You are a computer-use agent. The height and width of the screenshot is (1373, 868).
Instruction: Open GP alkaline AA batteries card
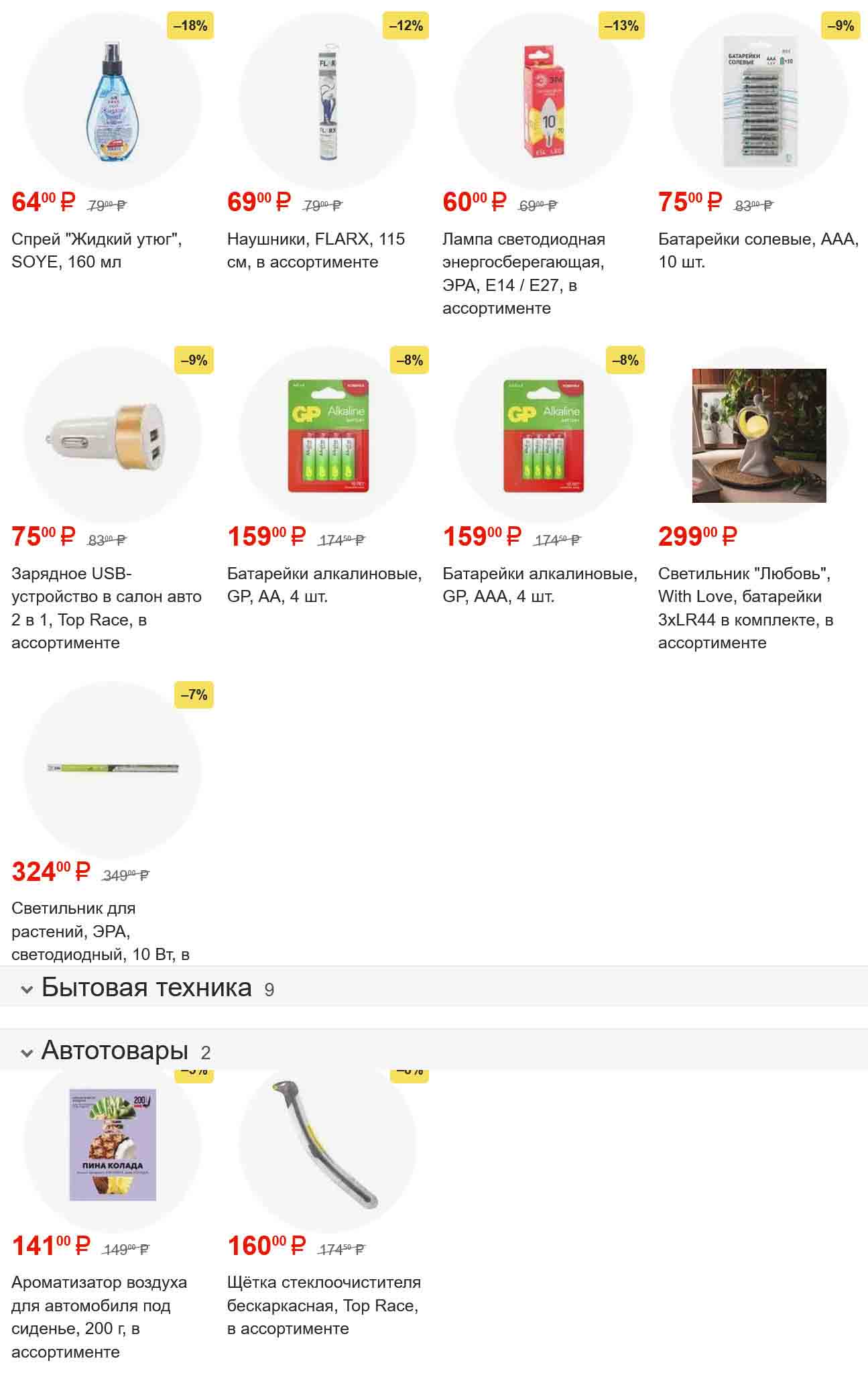(x=327, y=437)
